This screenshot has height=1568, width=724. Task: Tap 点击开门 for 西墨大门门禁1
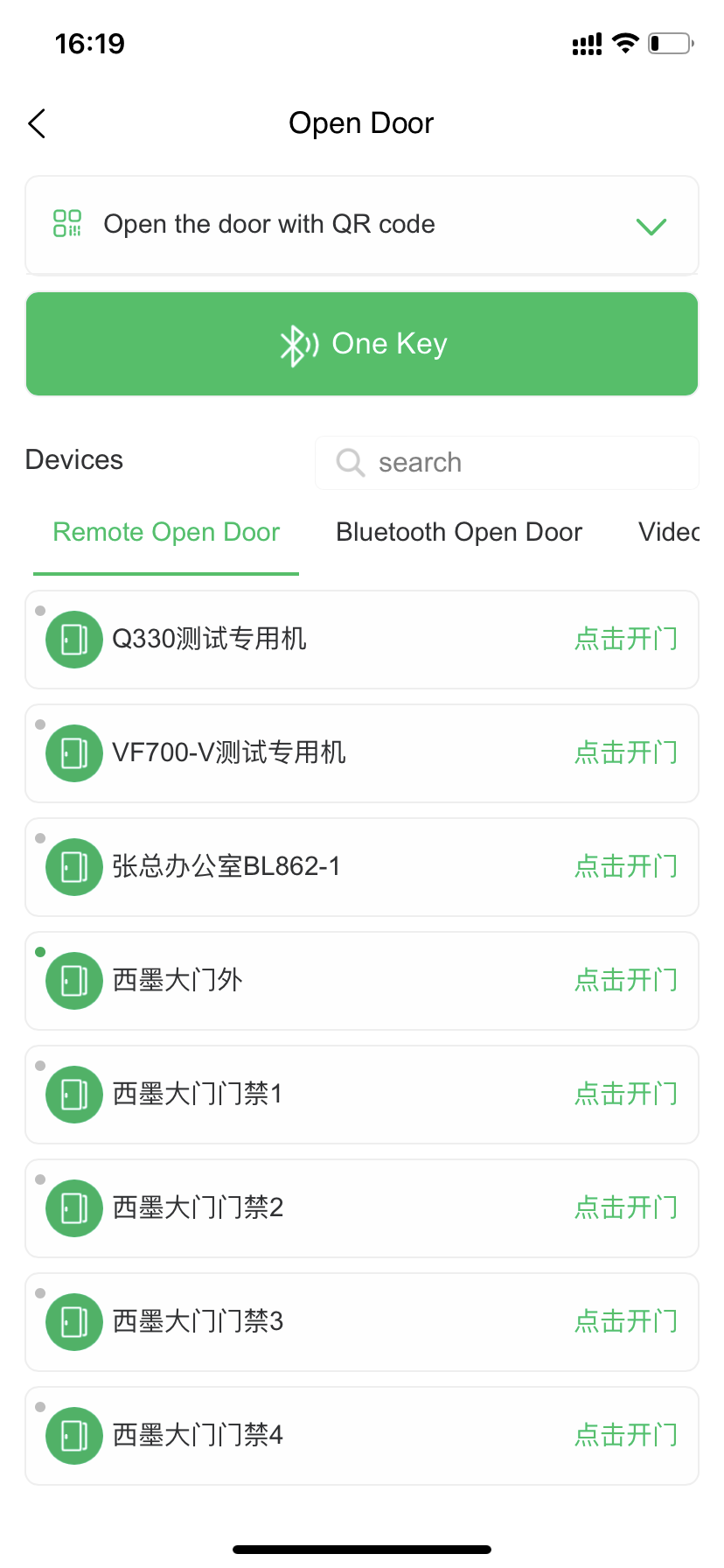click(x=626, y=1095)
